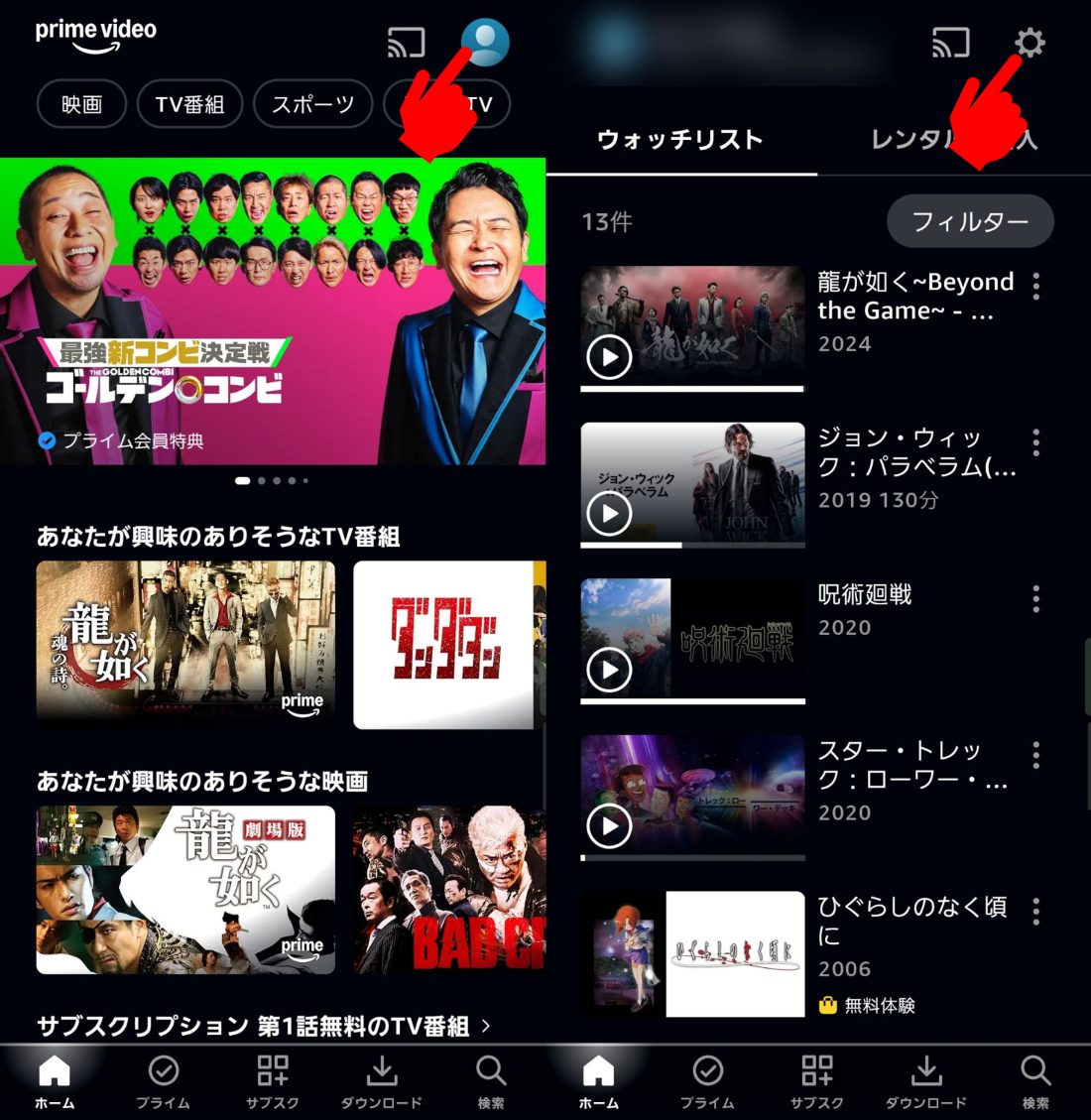This screenshot has height=1120, width=1091.
Task: Open Prime Video settings gear
Action: pyautogui.click(x=1030, y=44)
